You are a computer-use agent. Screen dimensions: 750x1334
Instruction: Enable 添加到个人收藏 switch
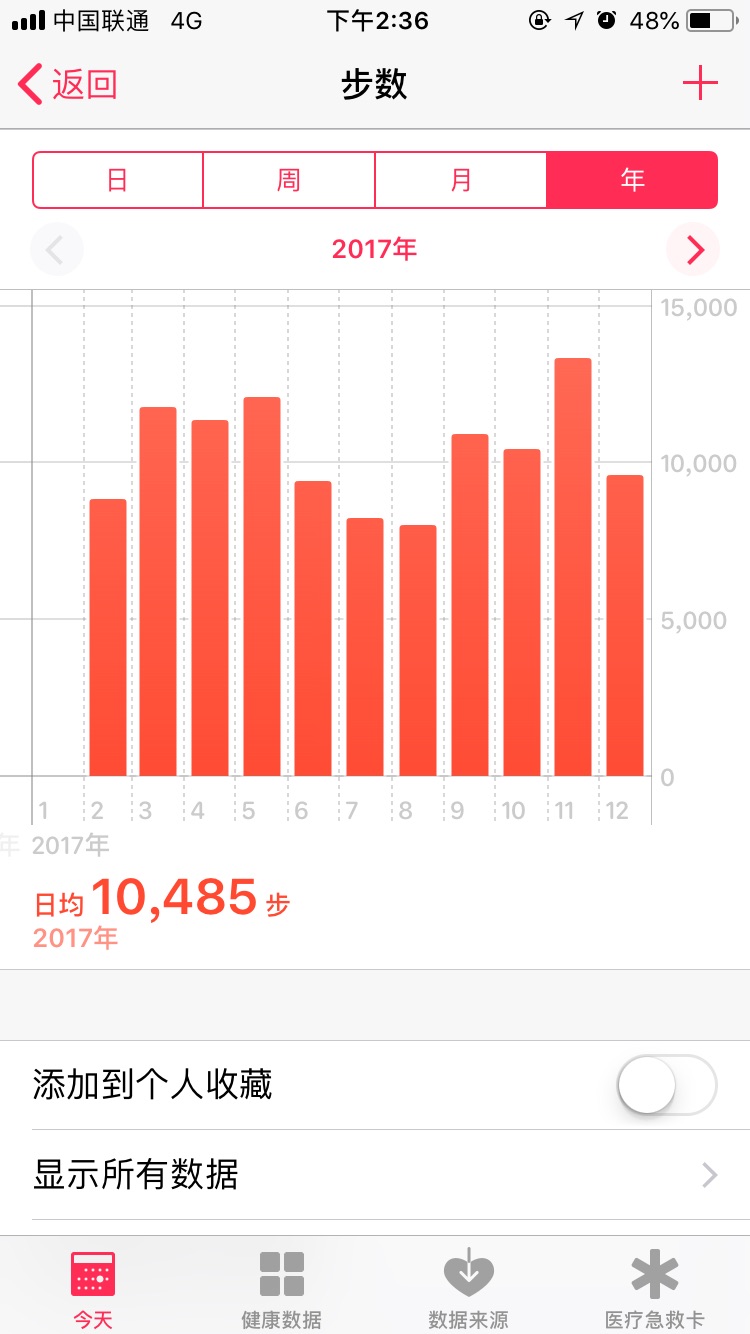click(x=666, y=1085)
